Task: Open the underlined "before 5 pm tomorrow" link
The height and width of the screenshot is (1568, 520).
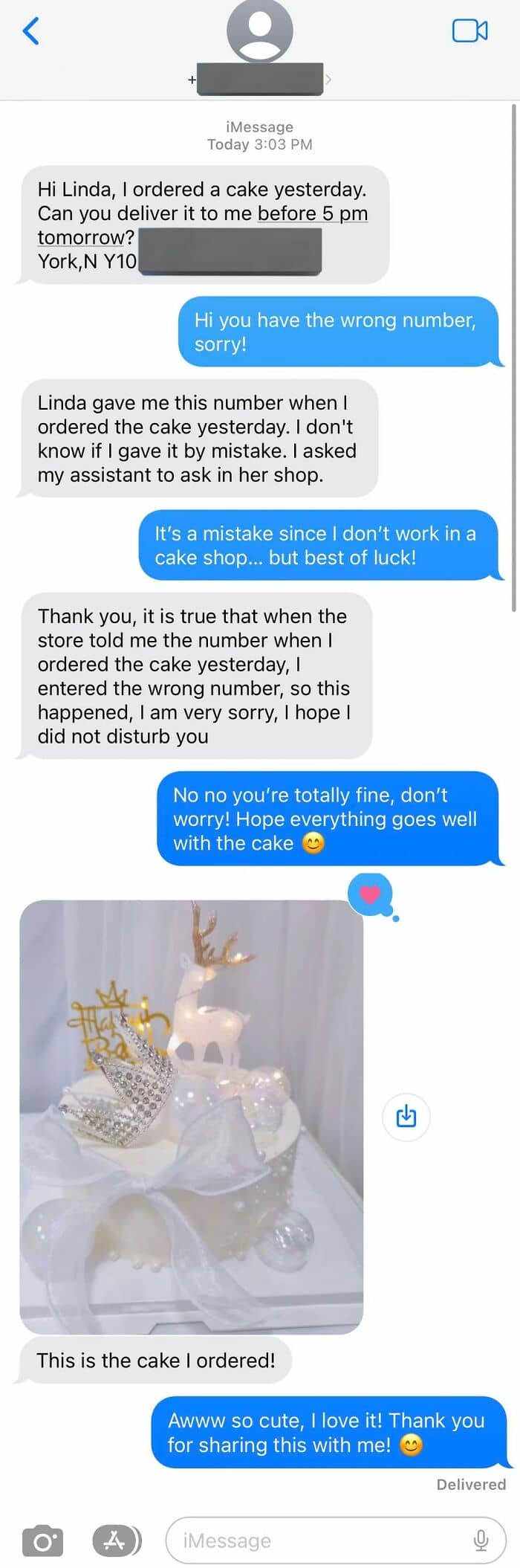Action: (x=312, y=214)
